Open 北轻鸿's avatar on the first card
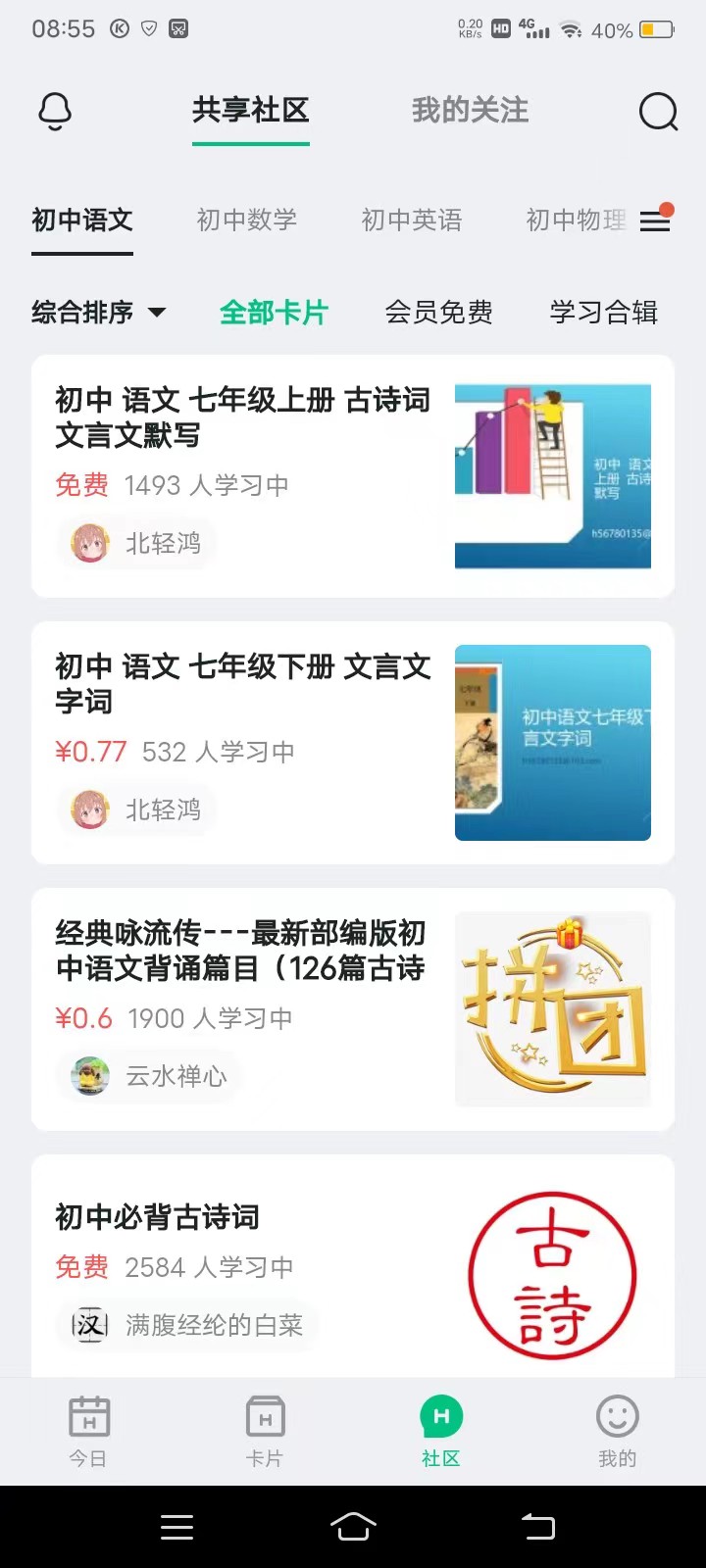The height and width of the screenshot is (1568, 706). click(x=88, y=542)
